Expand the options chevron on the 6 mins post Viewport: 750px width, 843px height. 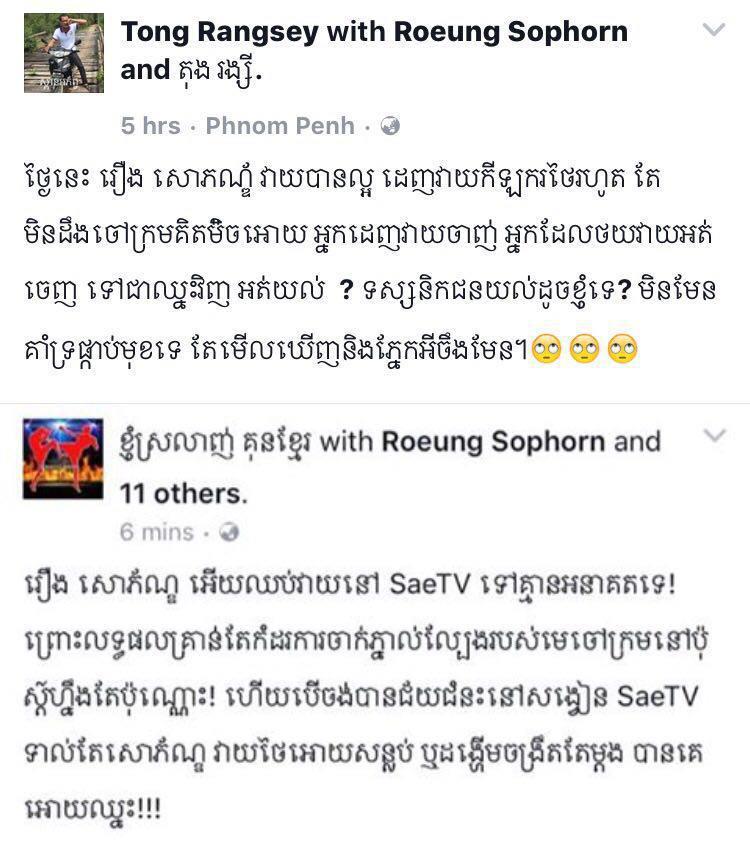(713, 435)
